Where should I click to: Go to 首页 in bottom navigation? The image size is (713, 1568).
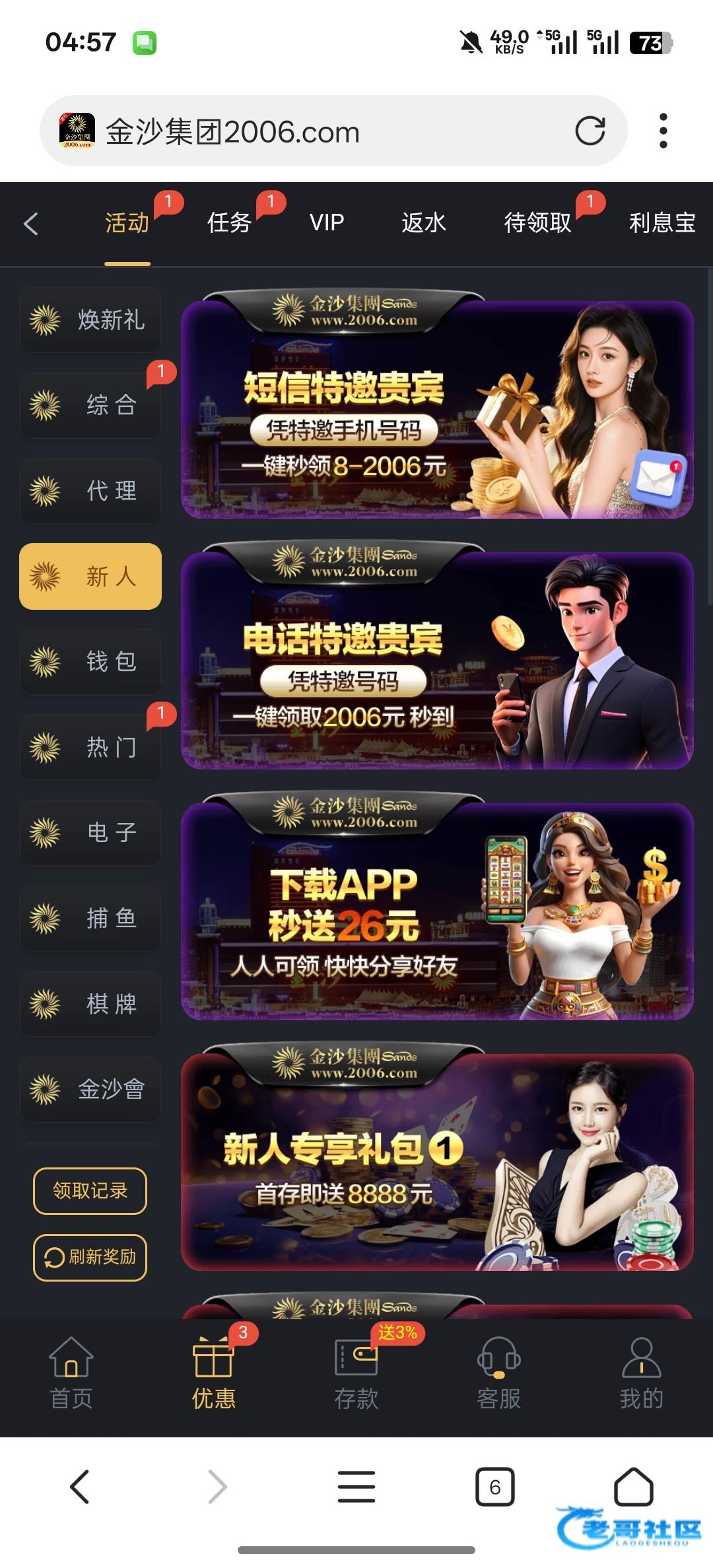71,1373
